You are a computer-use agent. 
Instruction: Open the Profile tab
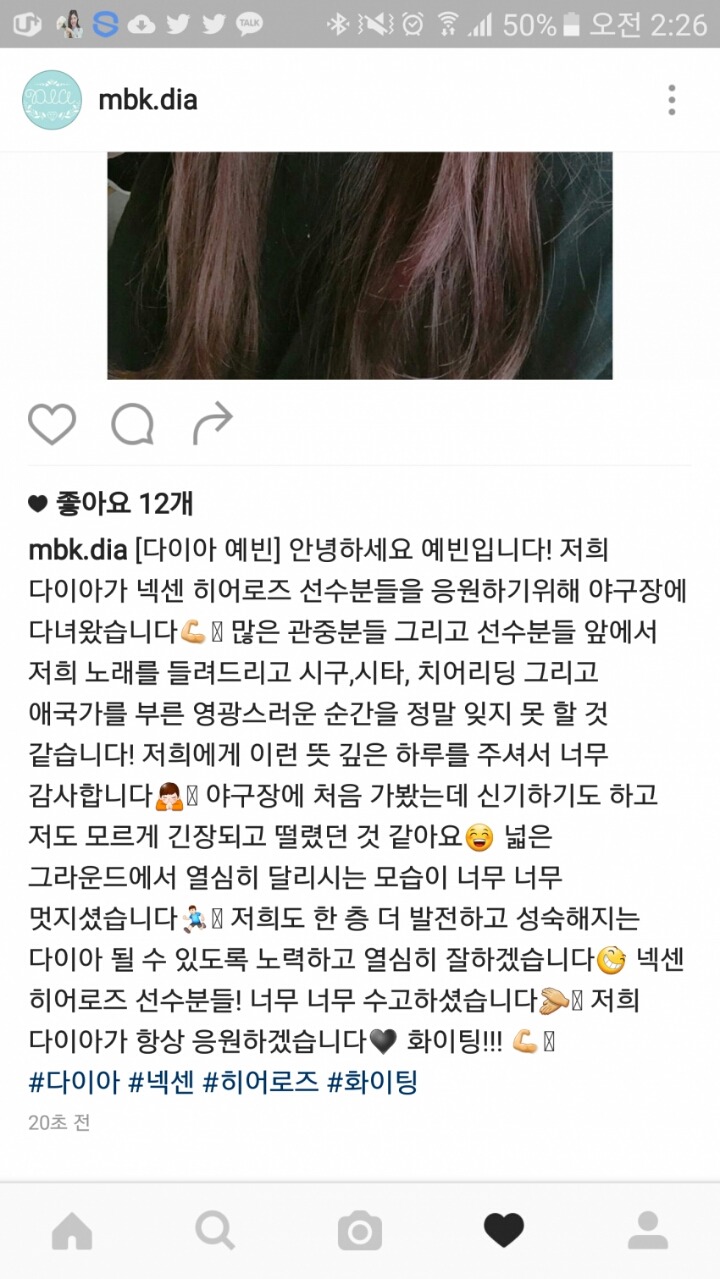pos(648,1231)
